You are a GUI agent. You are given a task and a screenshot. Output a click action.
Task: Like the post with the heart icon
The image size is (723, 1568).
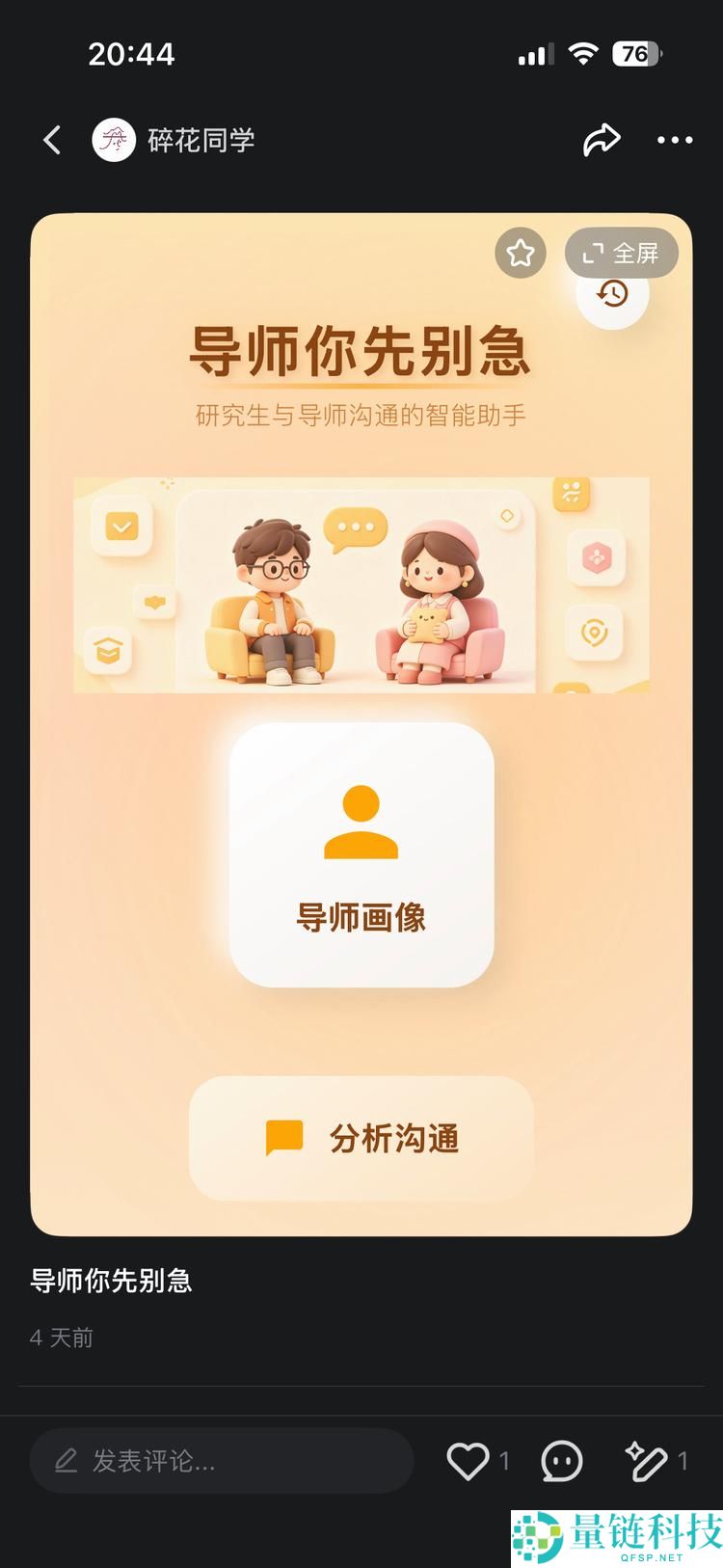tap(470, 1461)
